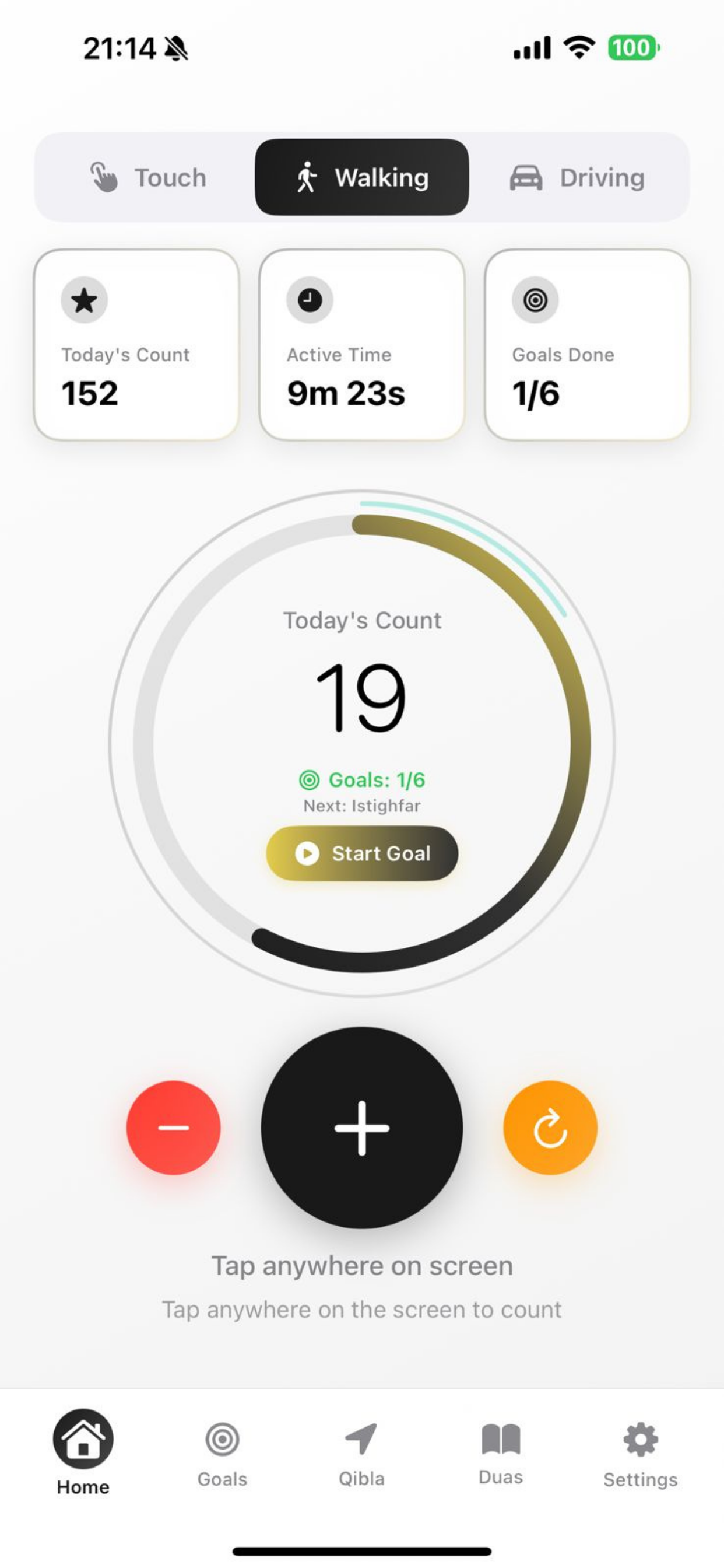Open the Goals tab
Screen dimensions: 724x1568
pyautogui.click(x=222, y=1454)
